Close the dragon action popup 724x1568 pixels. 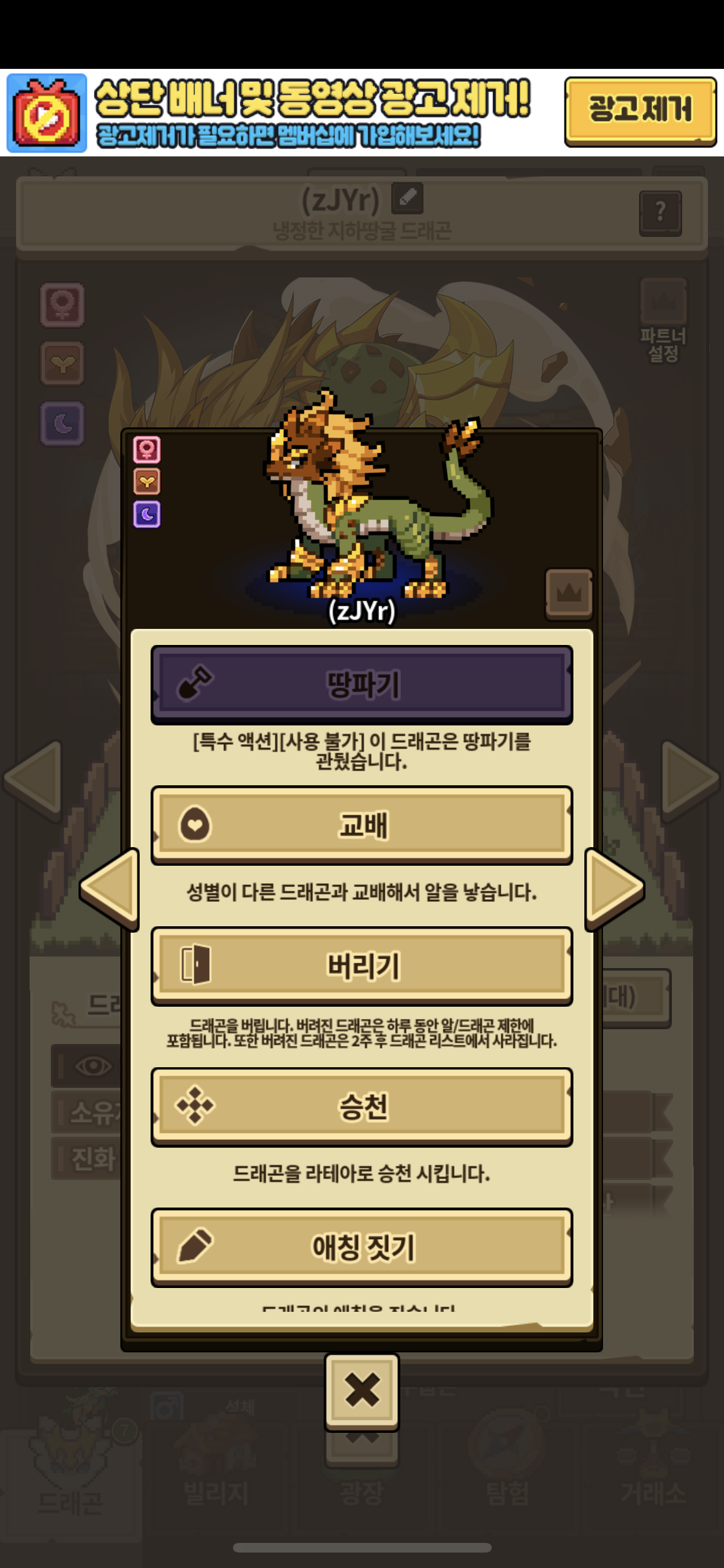[x=362, y=1390]
